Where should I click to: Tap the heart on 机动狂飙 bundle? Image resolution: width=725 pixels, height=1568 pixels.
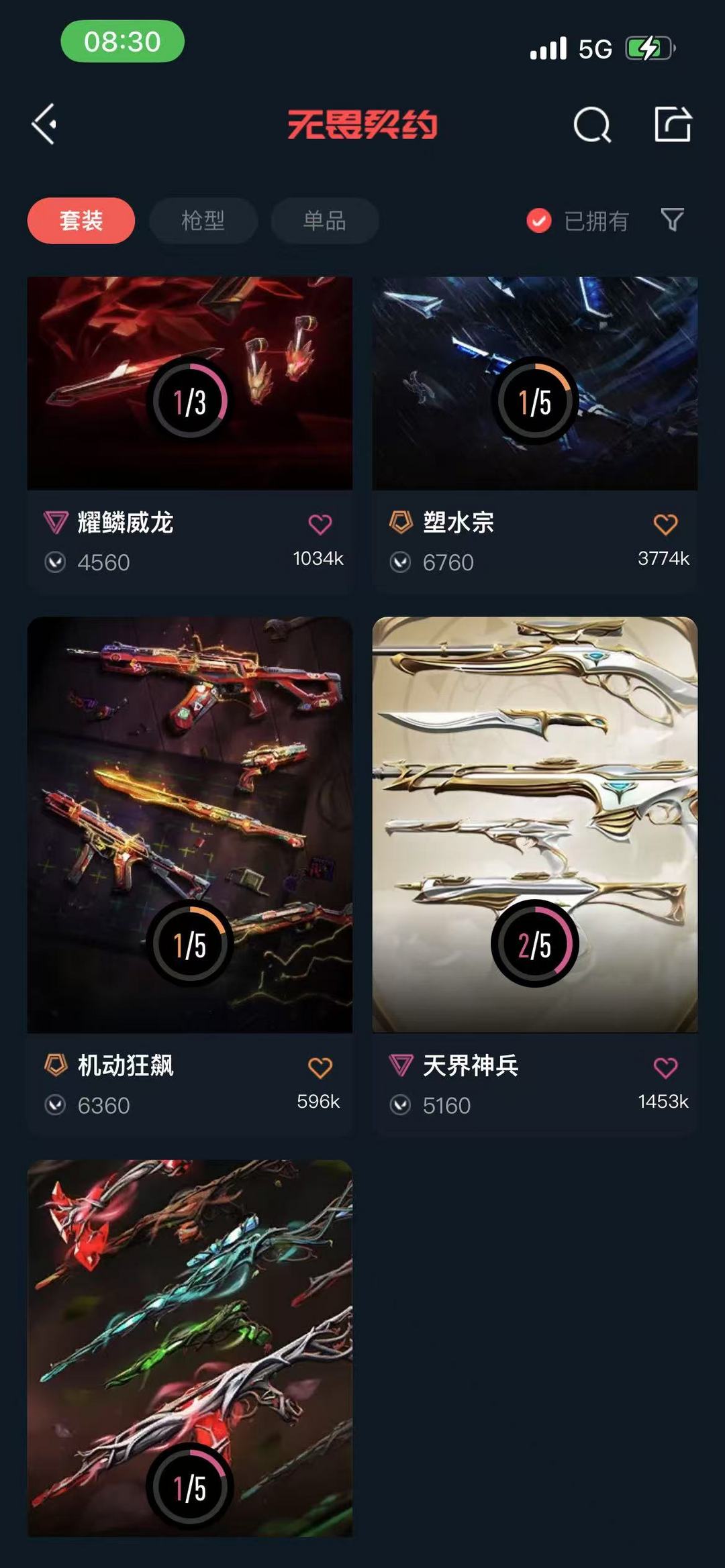320,1067
